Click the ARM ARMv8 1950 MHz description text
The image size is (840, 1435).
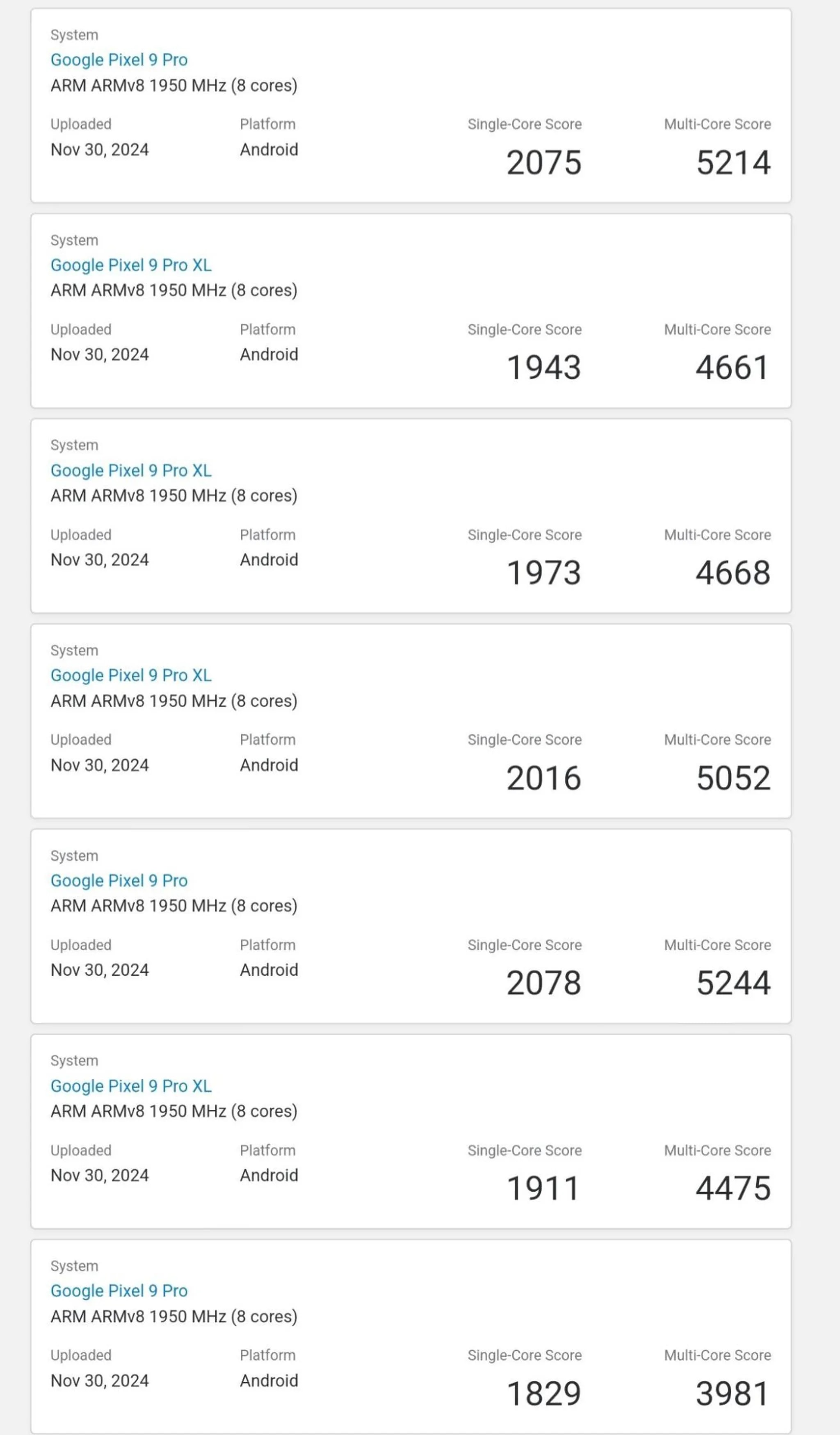click(x=173, y=85)
